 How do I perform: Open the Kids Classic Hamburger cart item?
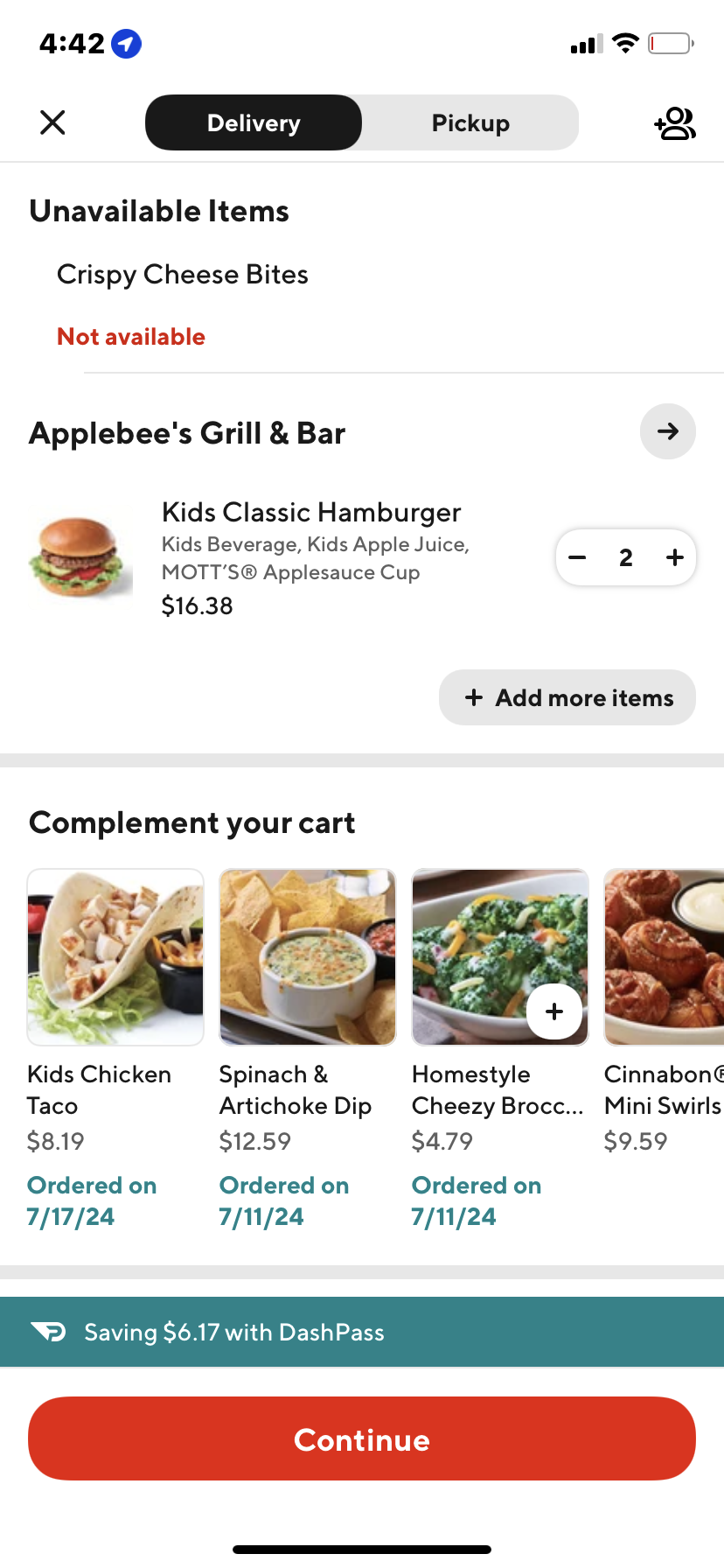coord(311,513)
